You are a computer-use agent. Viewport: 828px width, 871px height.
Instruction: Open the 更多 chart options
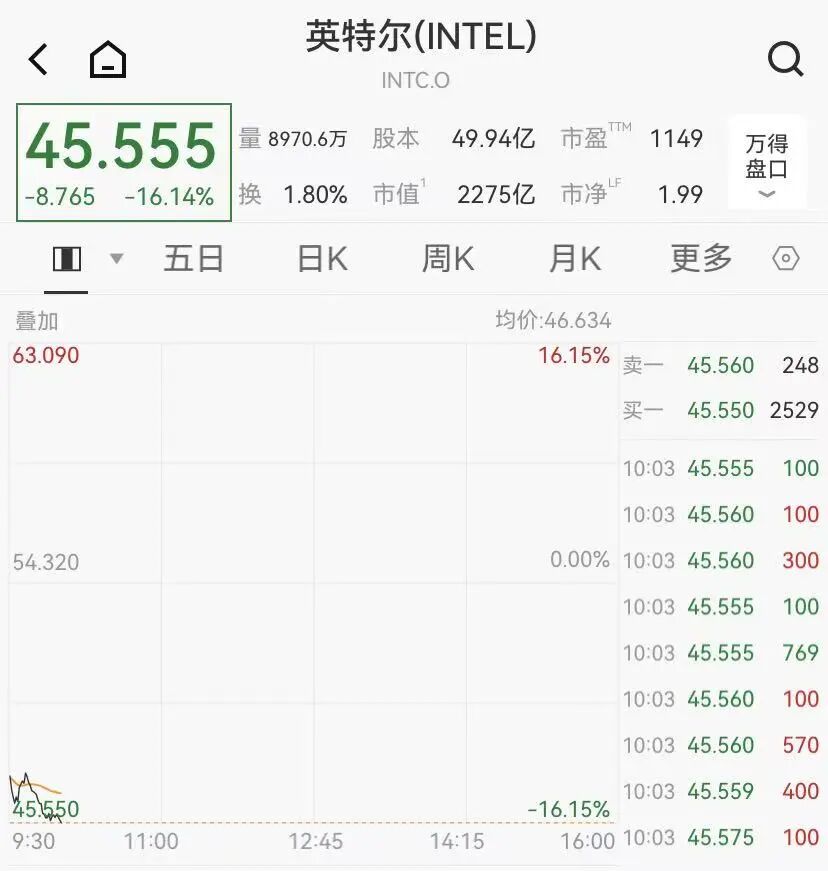tap(701, 259)
